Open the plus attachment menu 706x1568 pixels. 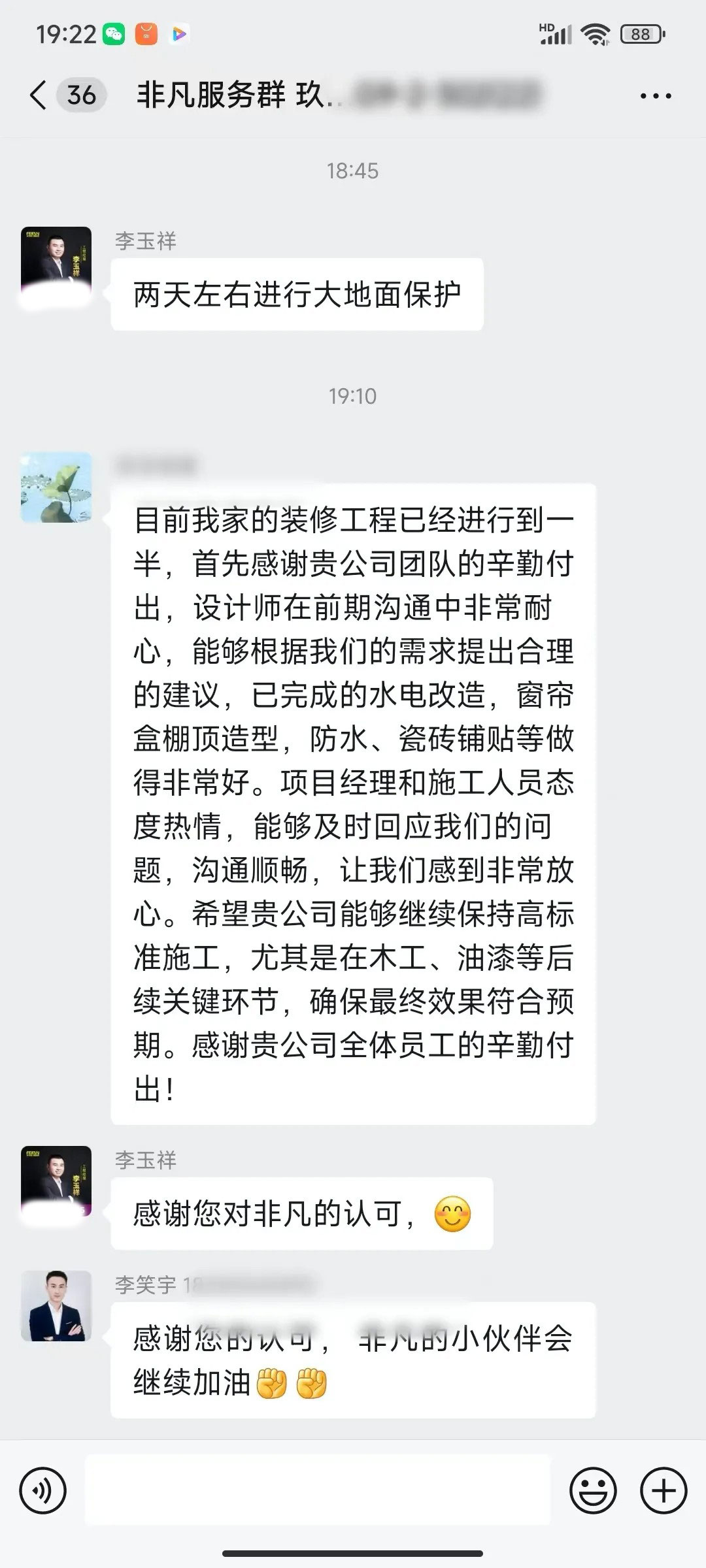pyautogui.click(x=664, y=1491)
